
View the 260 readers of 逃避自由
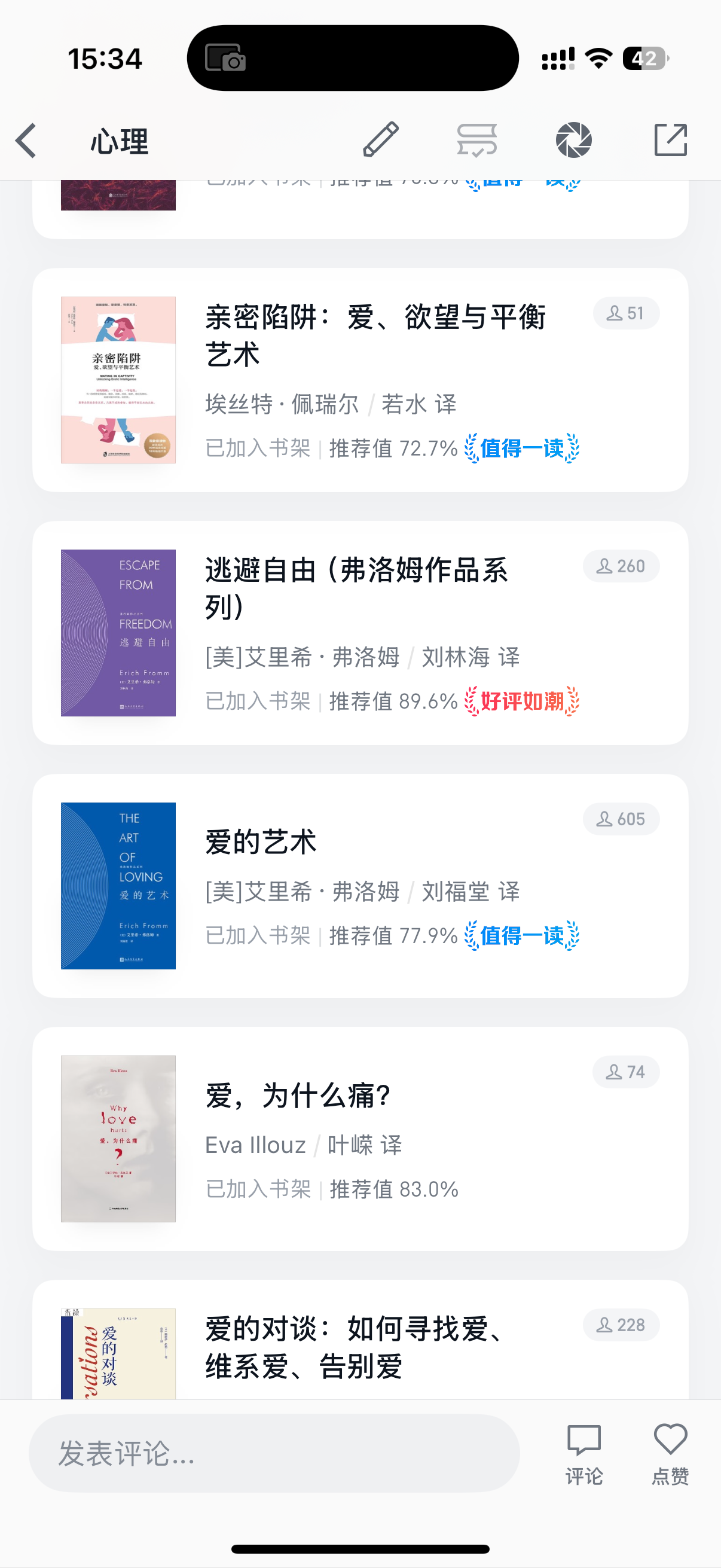(x=621, y=566)
